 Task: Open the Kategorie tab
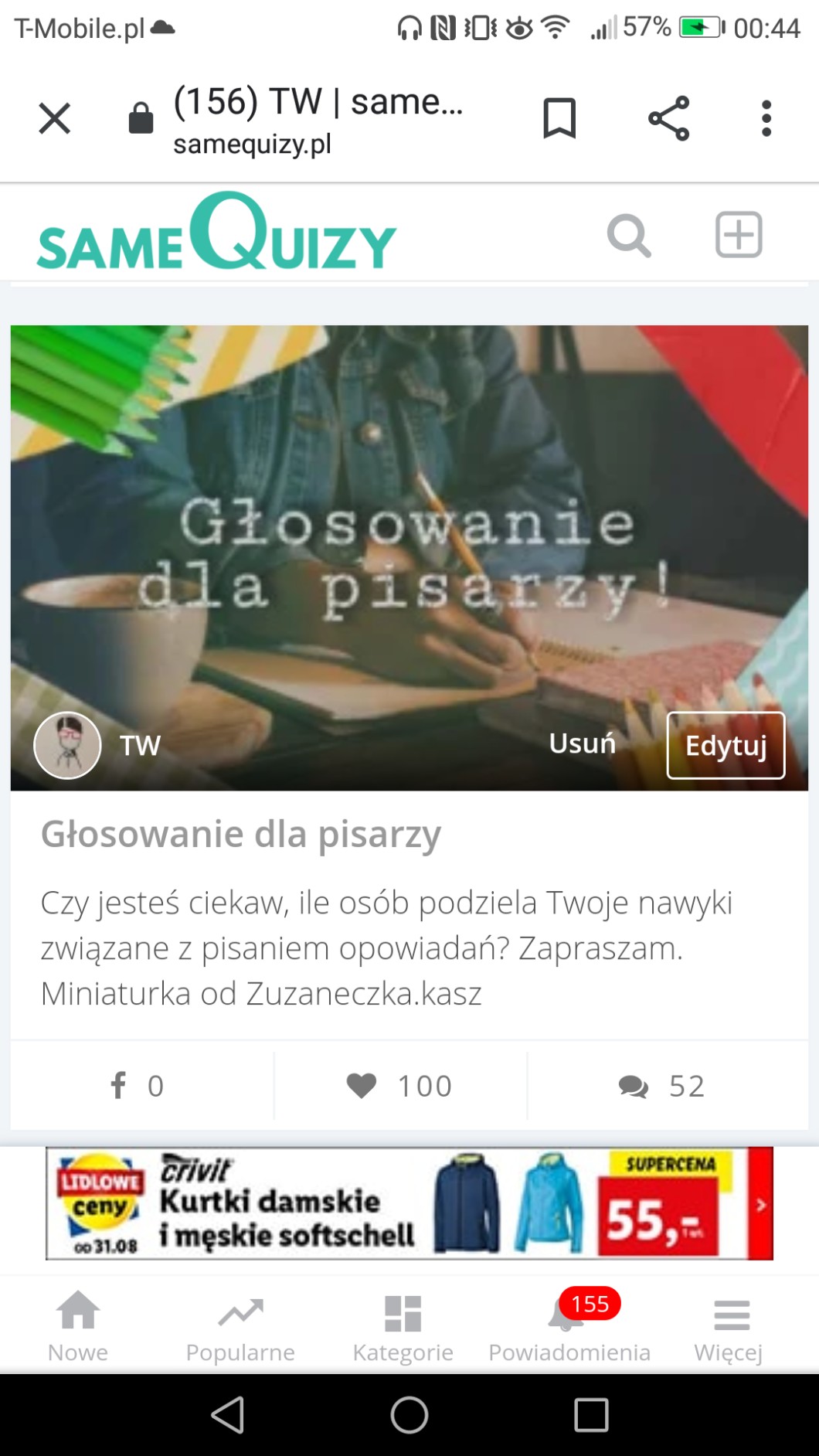click(x=403, y=1327)
